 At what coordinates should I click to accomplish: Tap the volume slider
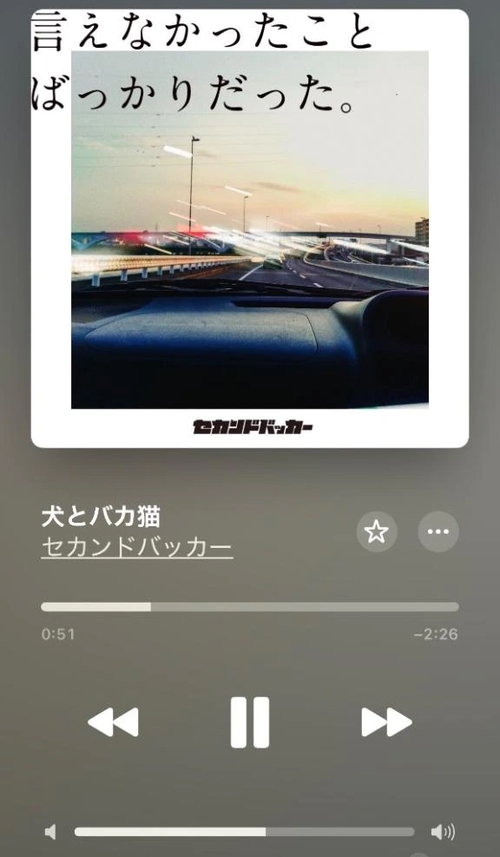coord(244,832)
